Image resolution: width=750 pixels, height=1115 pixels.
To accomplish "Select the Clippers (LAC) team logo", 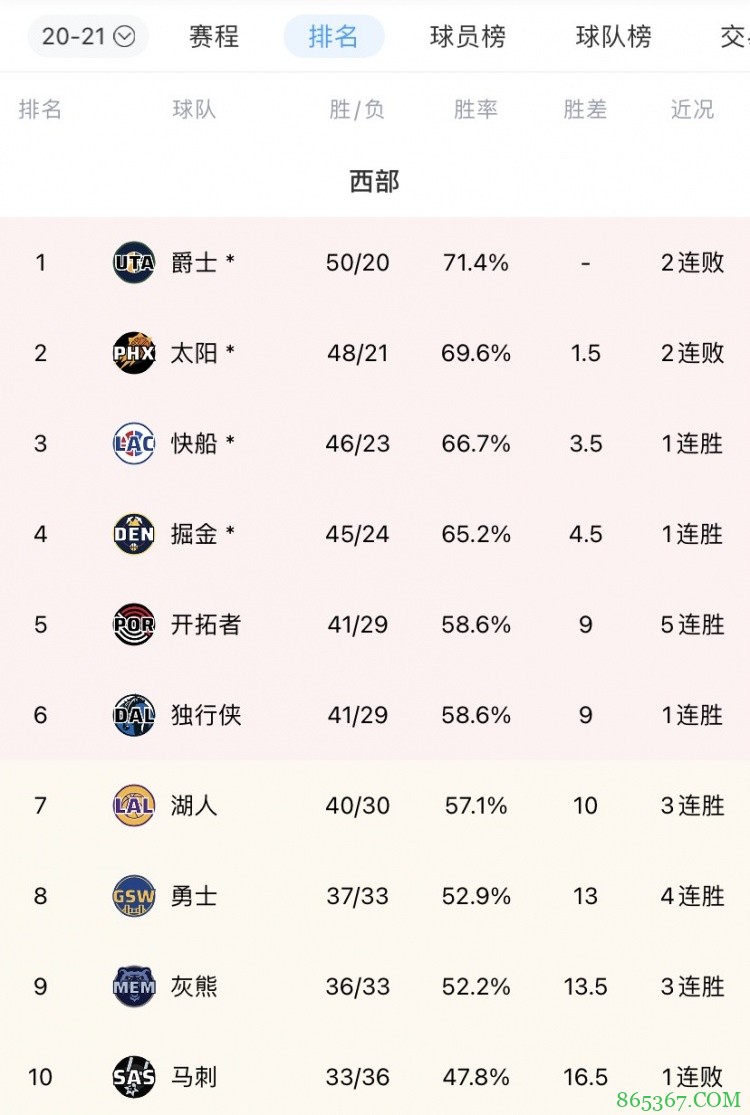I will coord(133,443).
